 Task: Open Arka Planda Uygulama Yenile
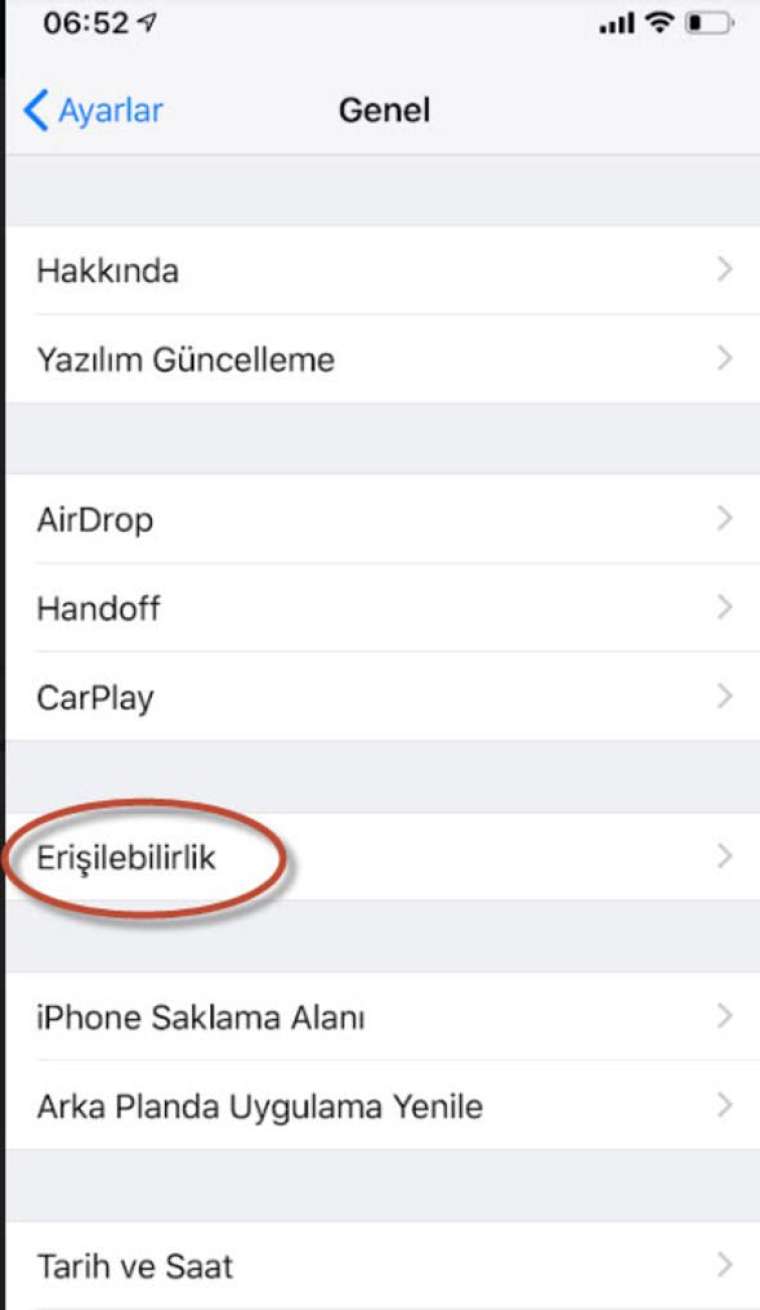(380, 1106)
